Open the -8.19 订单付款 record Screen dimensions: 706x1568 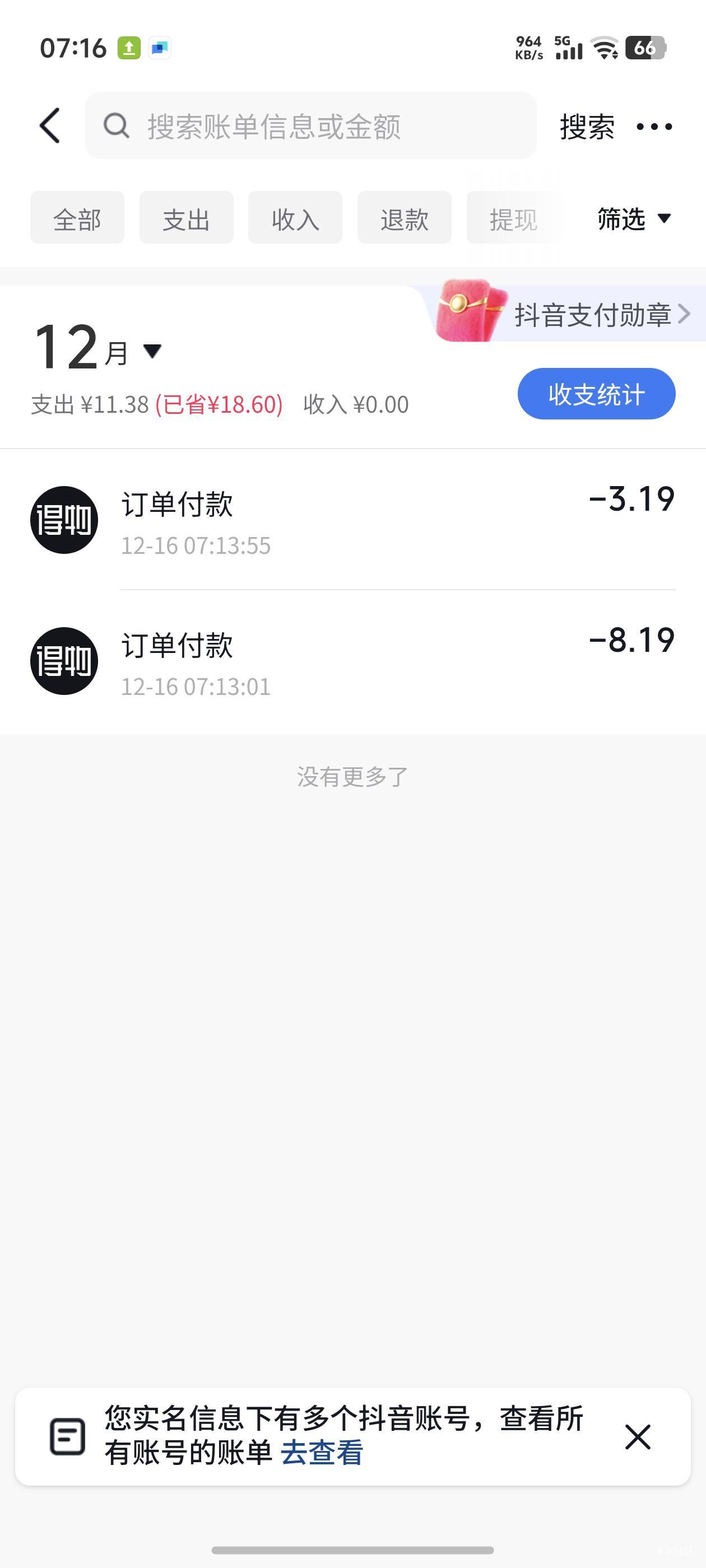pyautogui.click(x=352, y=660)
